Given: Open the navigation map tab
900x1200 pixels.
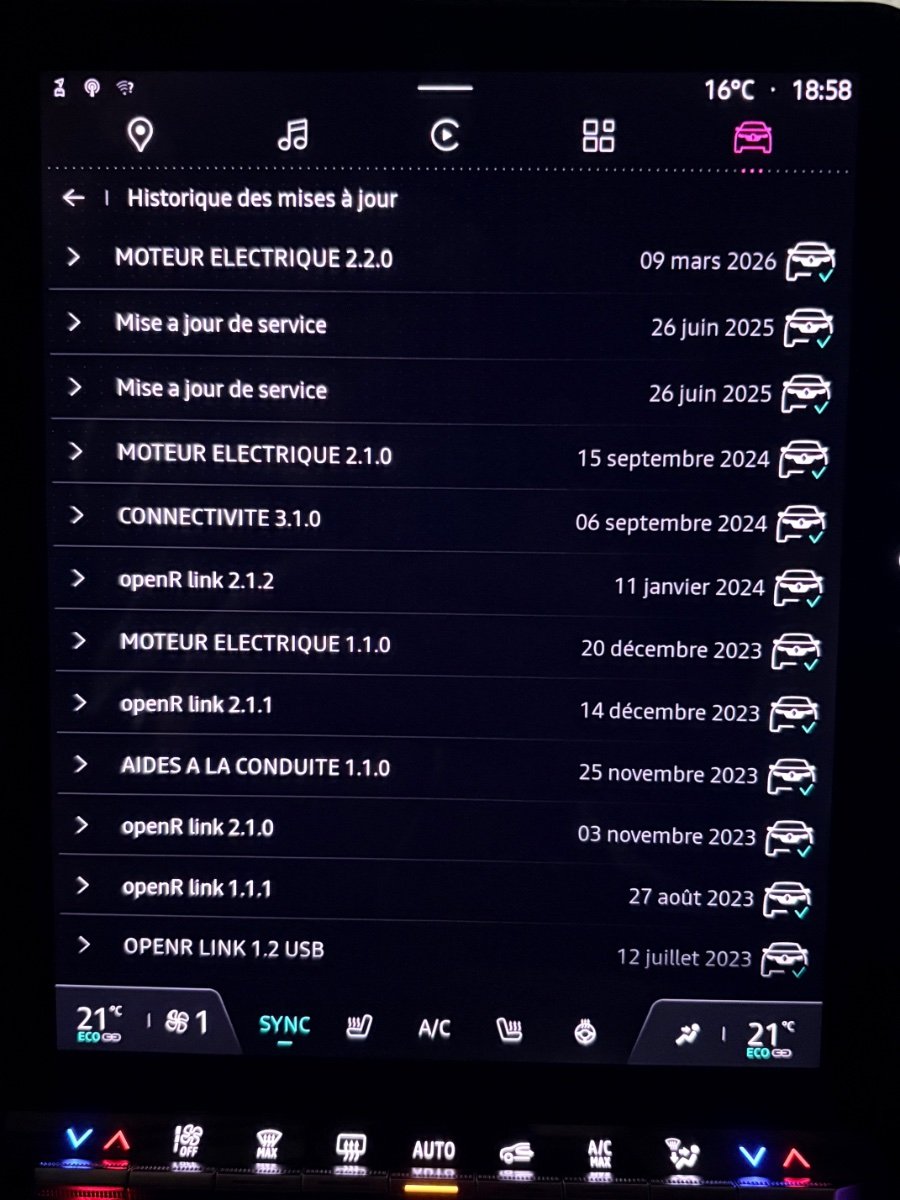Looking at the screenshot, I should point(141,135).
